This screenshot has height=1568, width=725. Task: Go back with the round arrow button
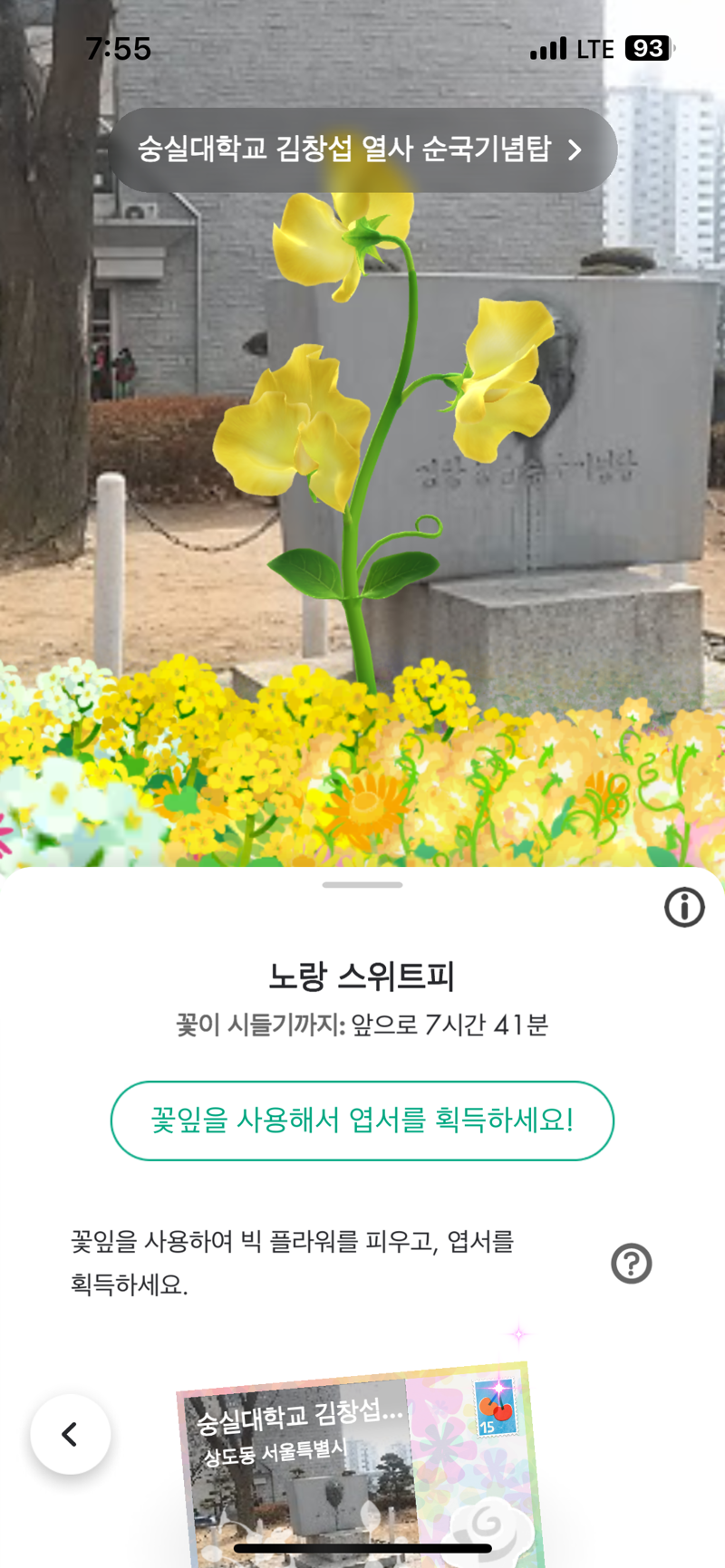[x=71, y=1434]
